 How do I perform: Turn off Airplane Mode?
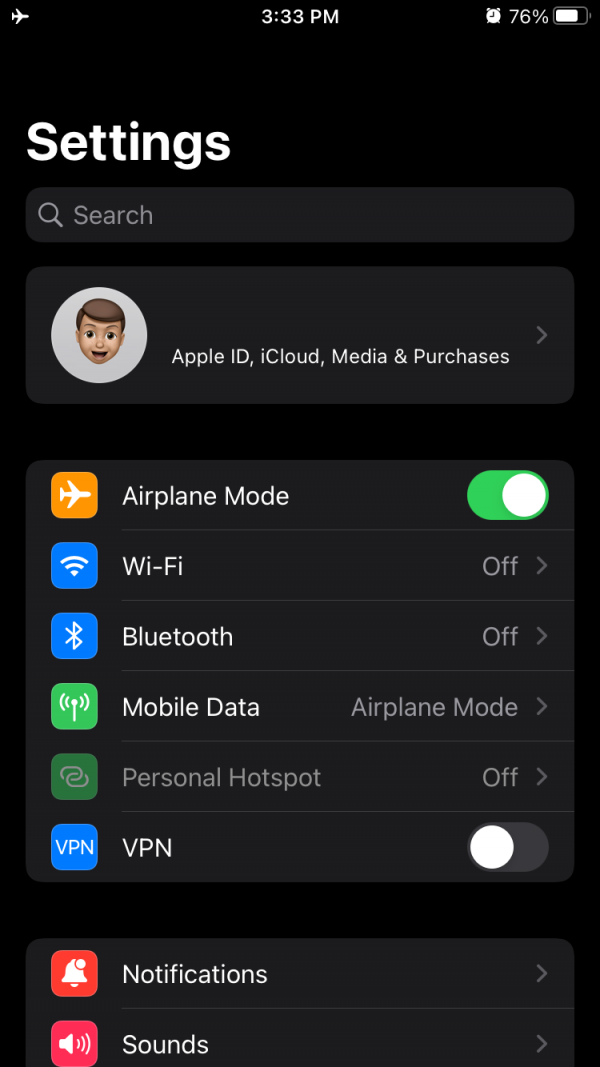[x=507, y=496]
